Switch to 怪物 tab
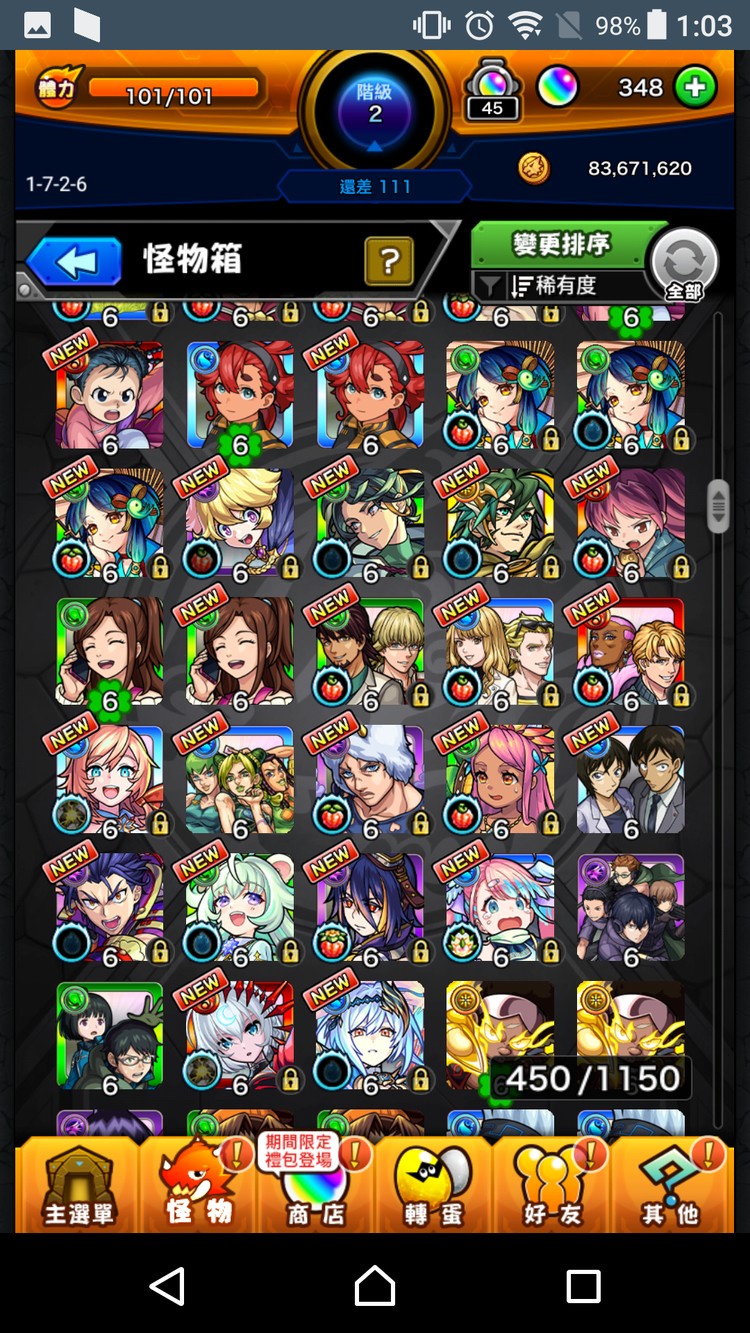The width and height of the screenshot is (750, 1333). pos(197,1185)
